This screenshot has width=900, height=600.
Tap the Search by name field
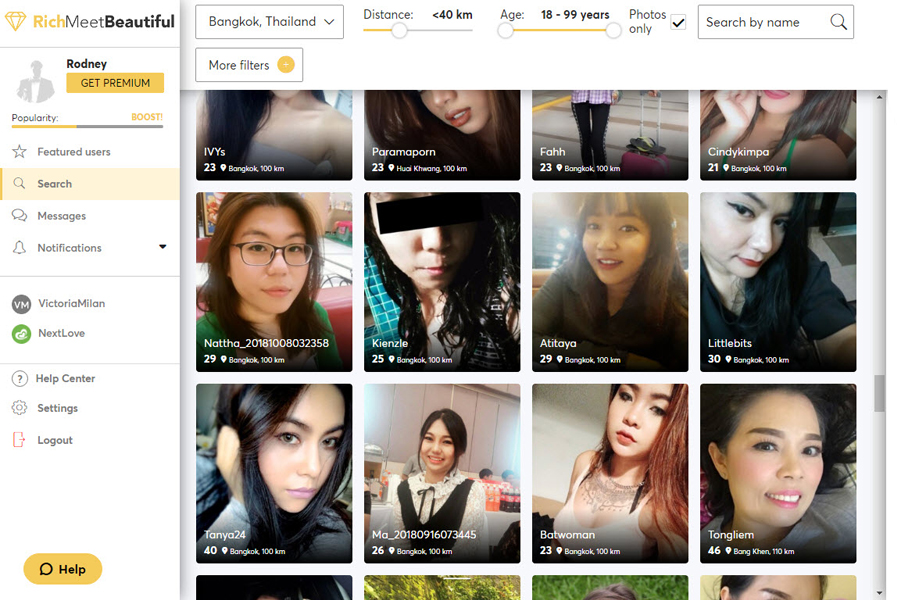[x=765, y=22]
